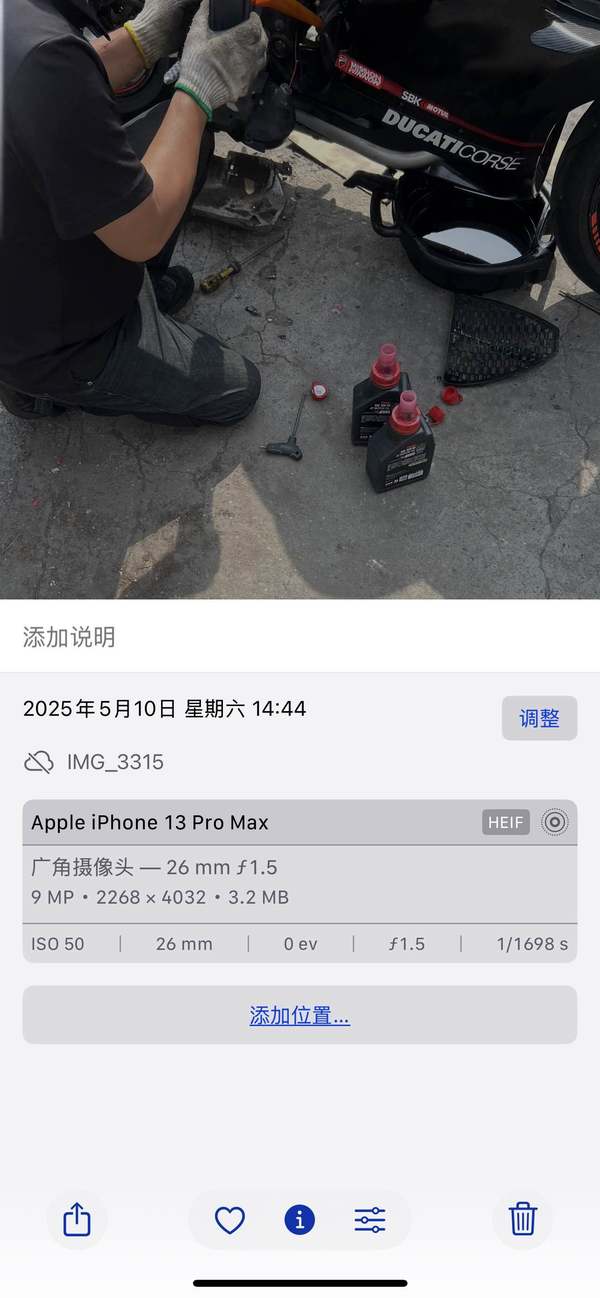Tap 调整 to adjust date and time
This screenshot has height=1298, width=600.
click(539, 718)
